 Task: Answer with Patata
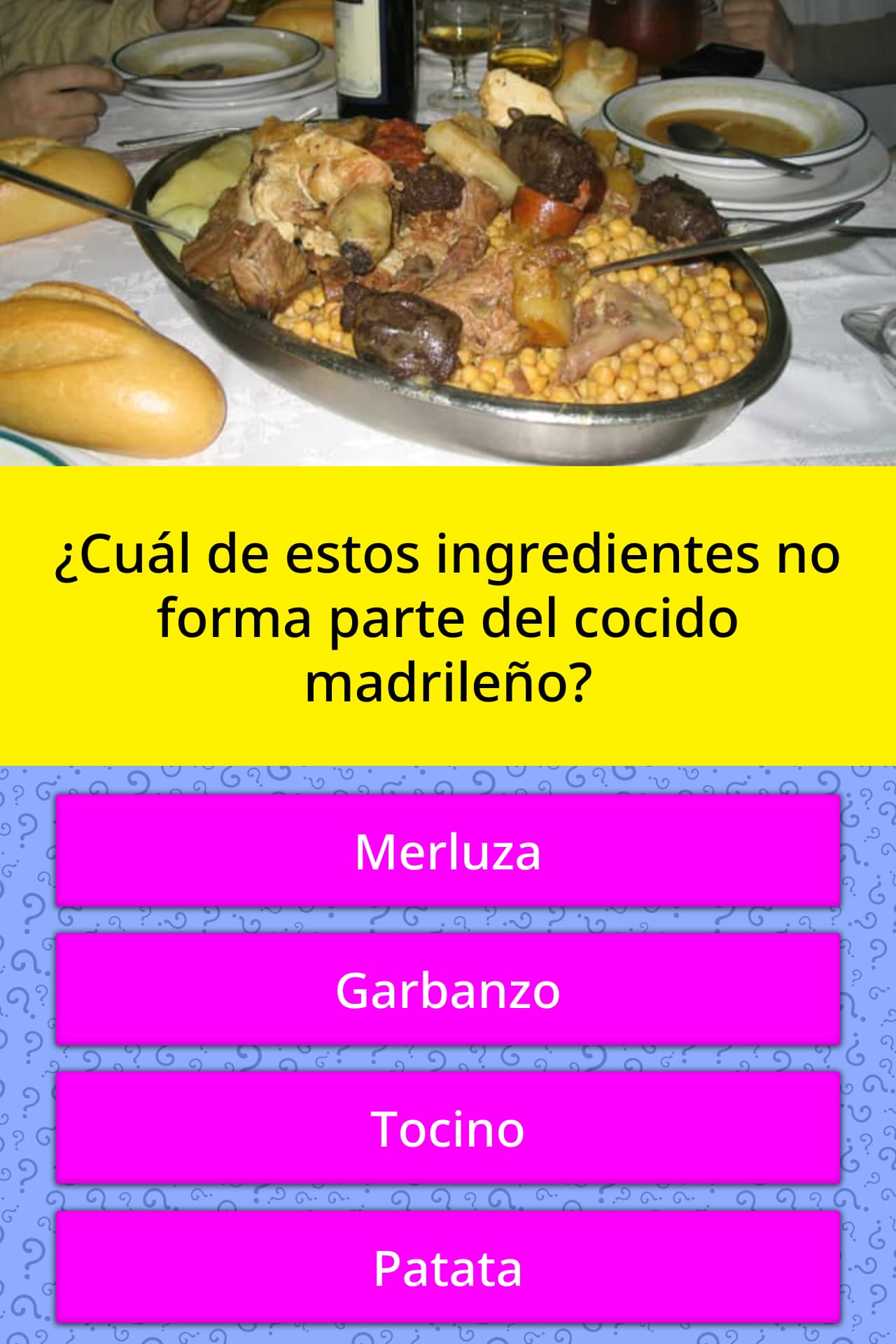click(x=448, y=1266)
